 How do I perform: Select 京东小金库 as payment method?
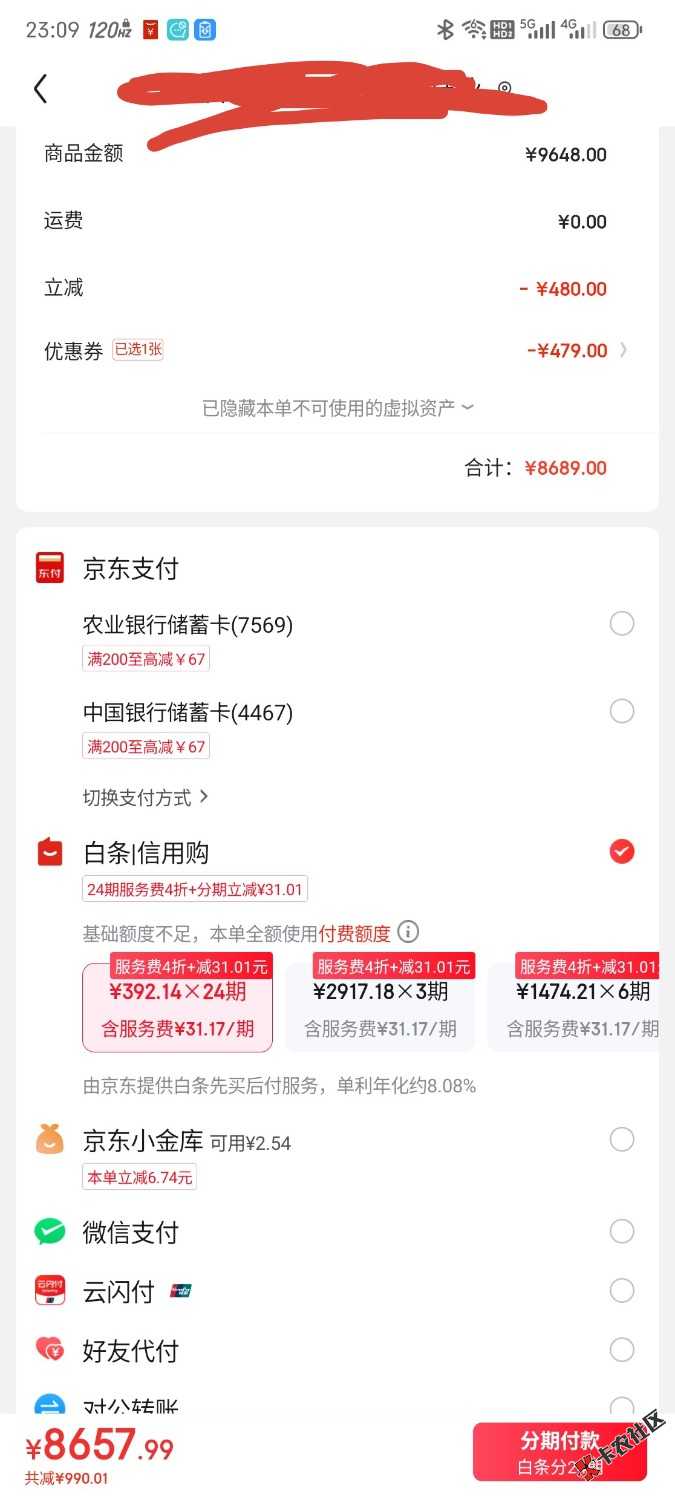point(621,1139)
